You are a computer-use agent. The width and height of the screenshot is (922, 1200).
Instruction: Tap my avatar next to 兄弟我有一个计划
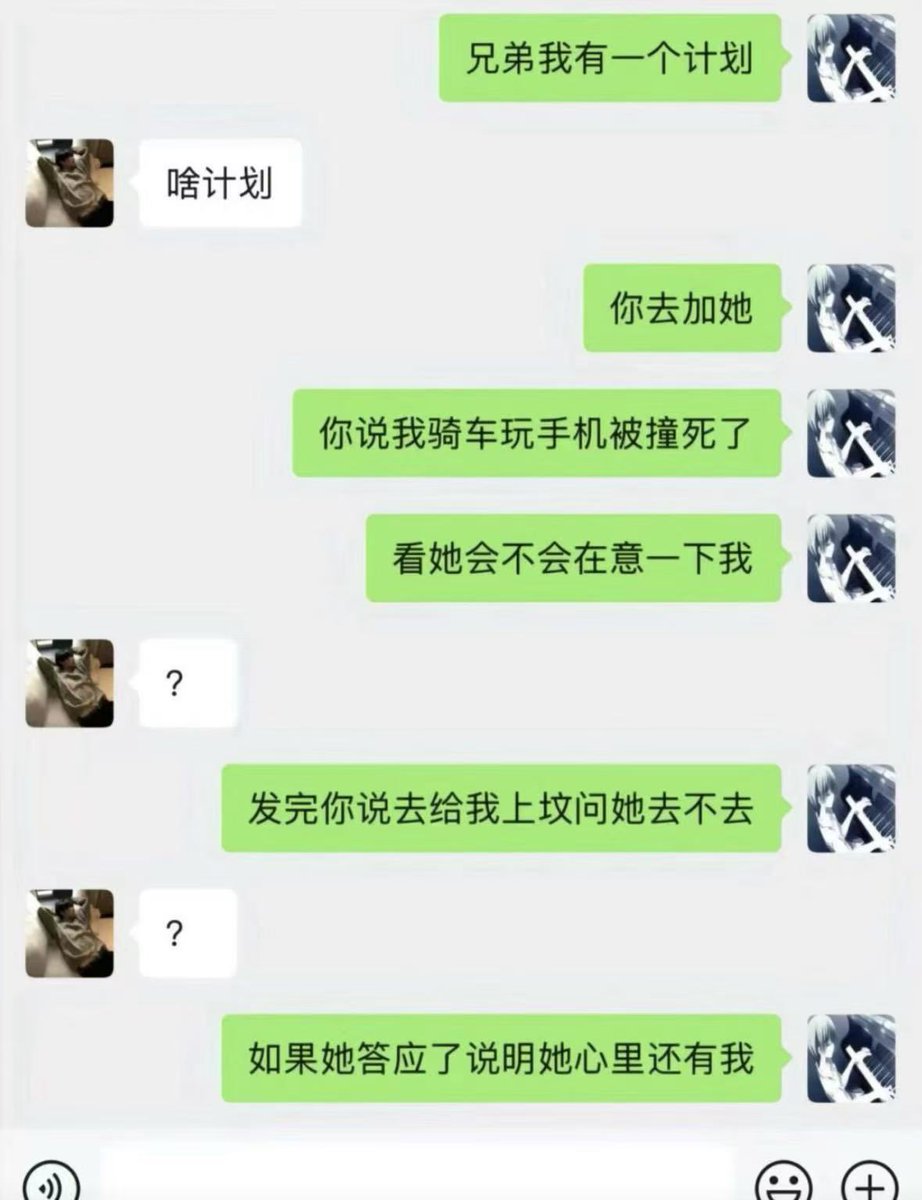click(851, 58)
